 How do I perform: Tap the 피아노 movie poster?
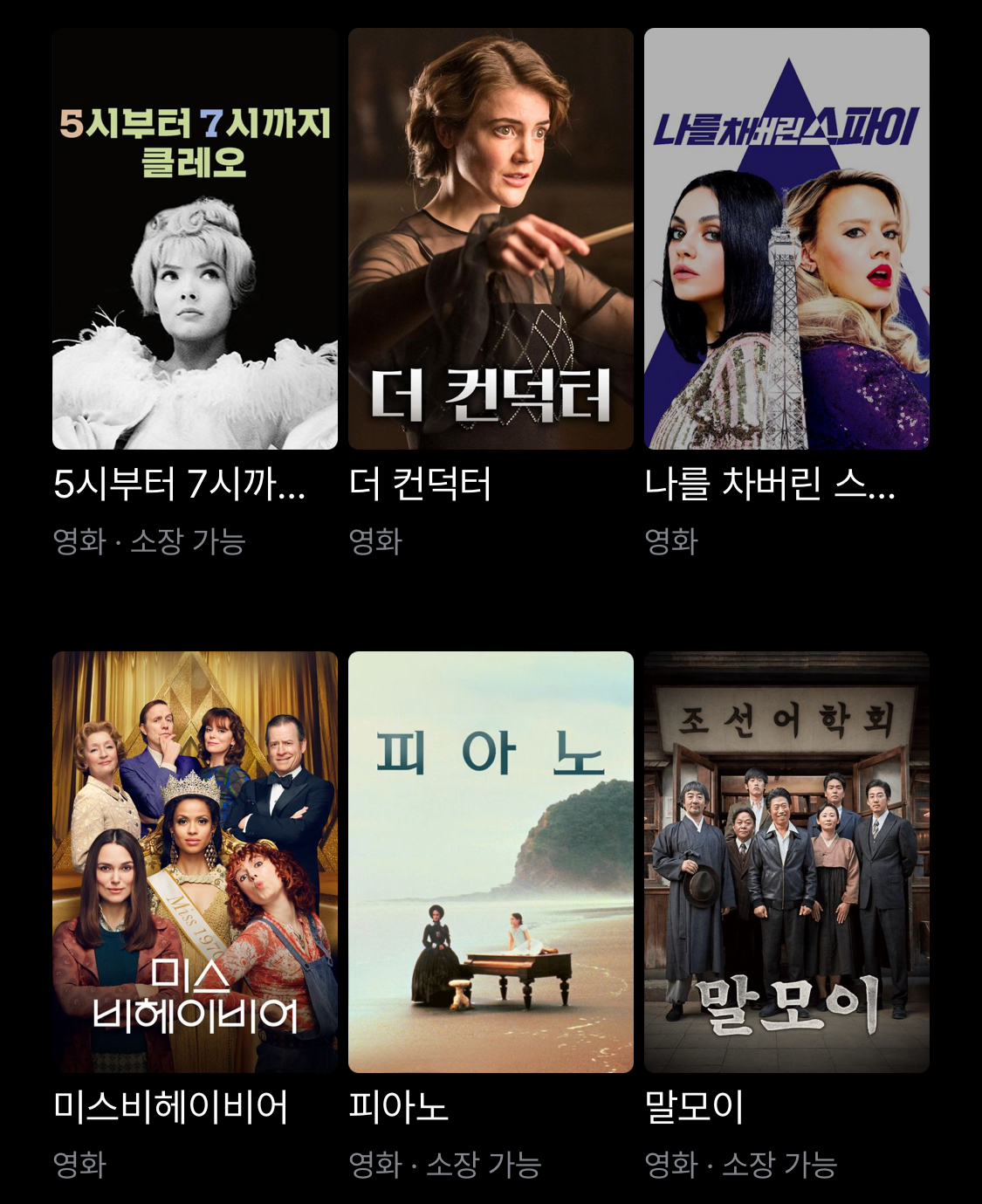click(491, 862)
